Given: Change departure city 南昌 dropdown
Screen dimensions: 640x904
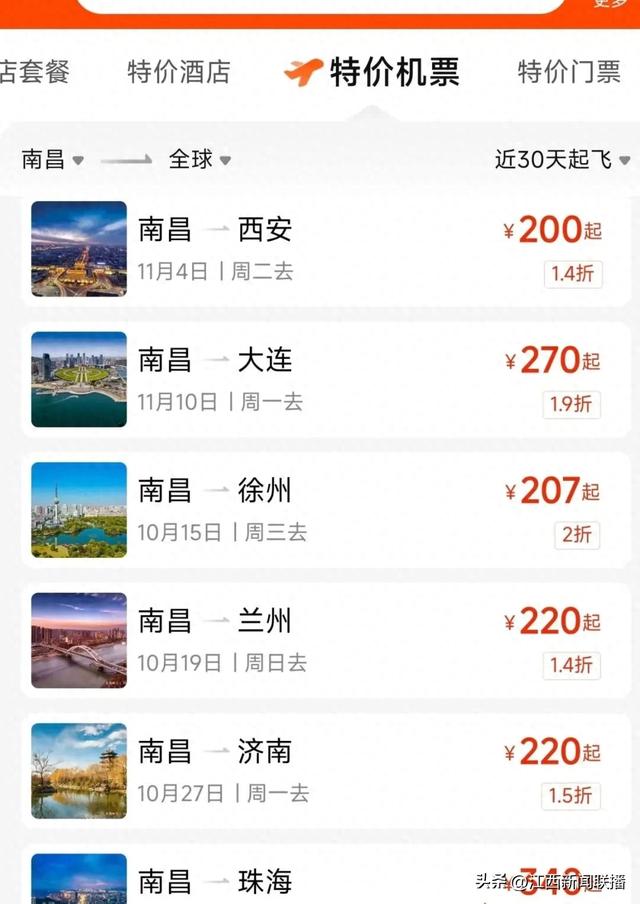Looking at the screenshot, I should [52, 159].
